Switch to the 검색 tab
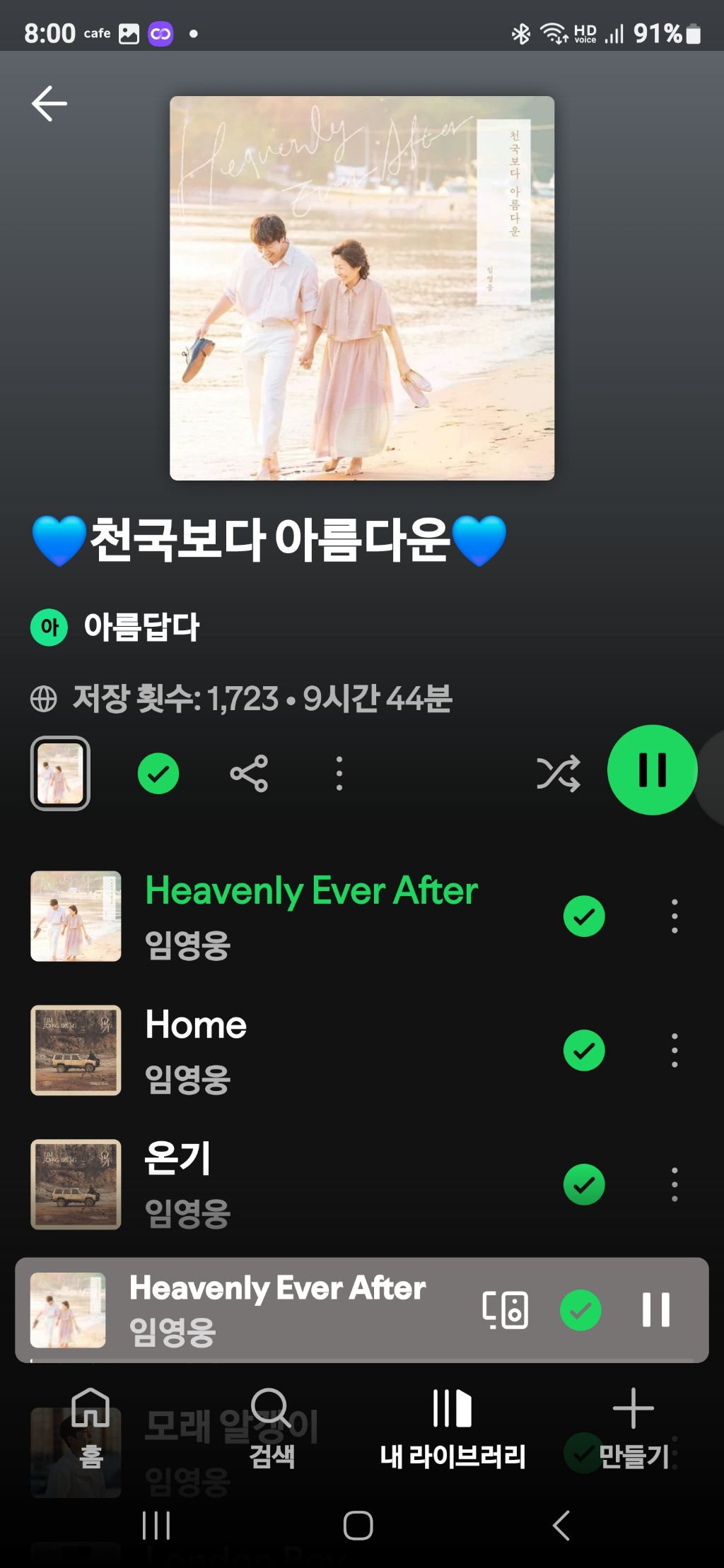 271,1427
